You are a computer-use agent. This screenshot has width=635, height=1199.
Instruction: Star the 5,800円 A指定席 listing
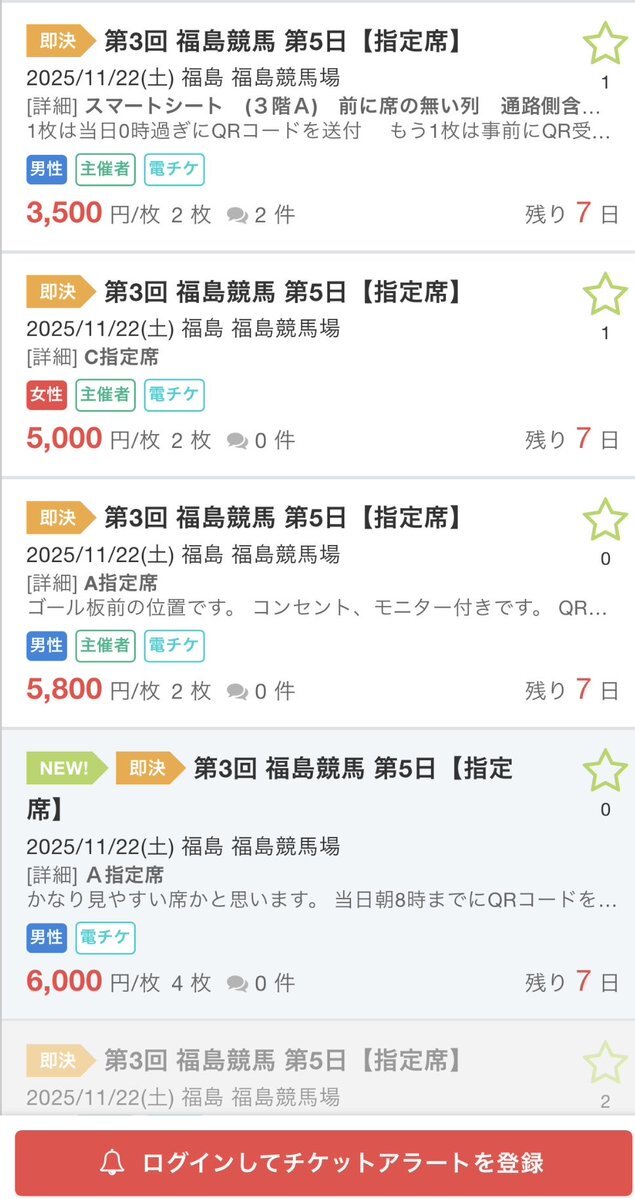pyautogui.click(x=604, y=520)
